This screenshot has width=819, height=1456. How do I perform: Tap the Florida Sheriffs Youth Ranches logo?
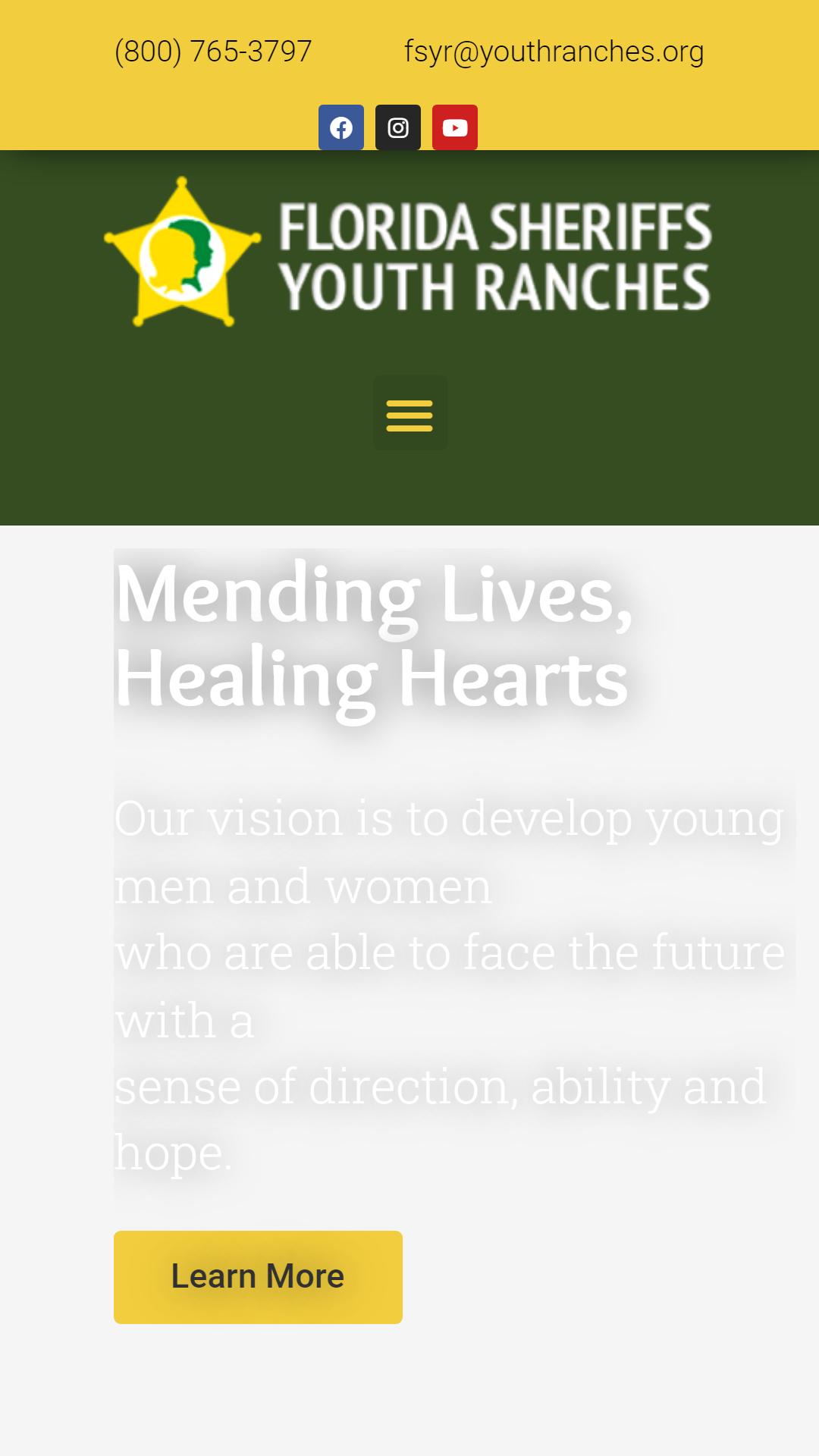pos(409,253)
